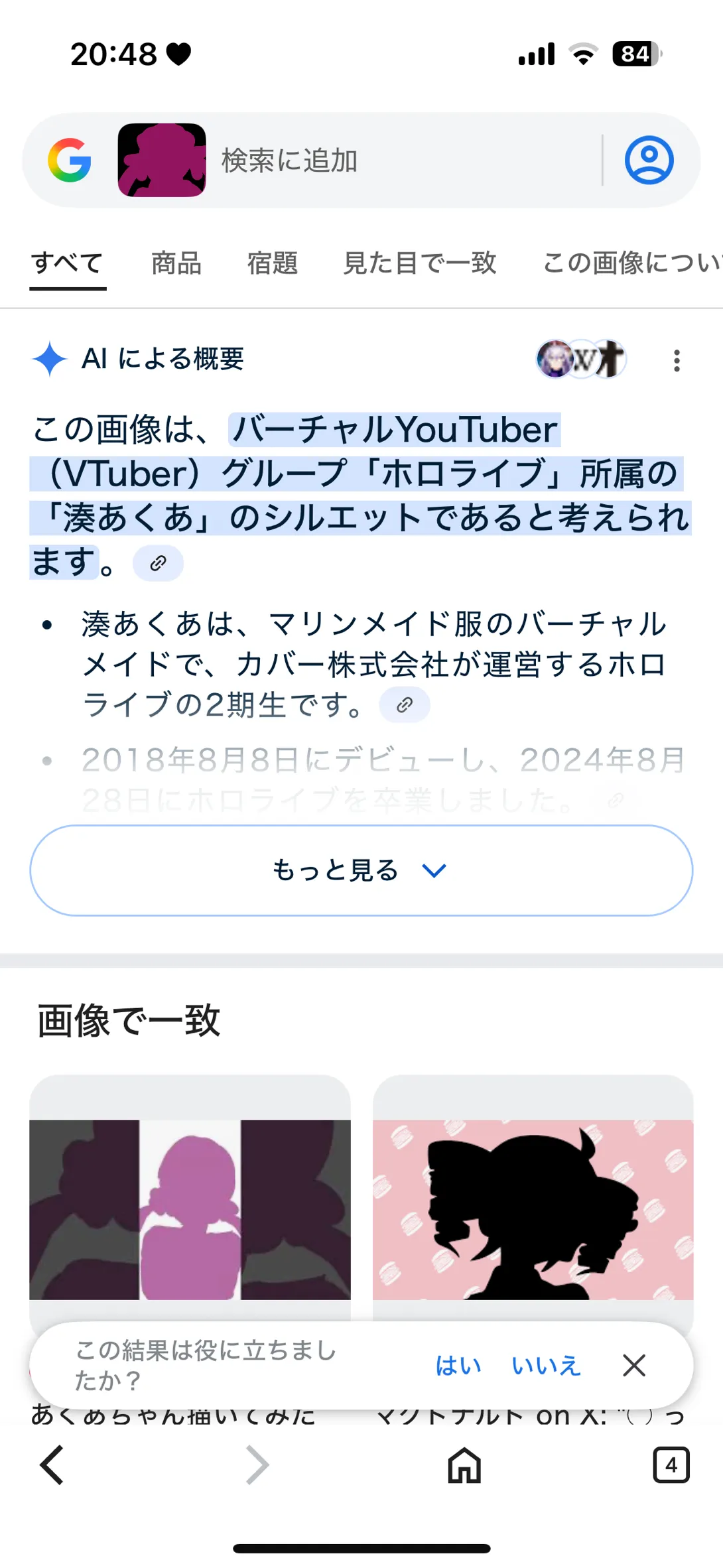Expand the overview with もっと見る
Viewport: 723px width, 1568px height.
coord(361,870)
